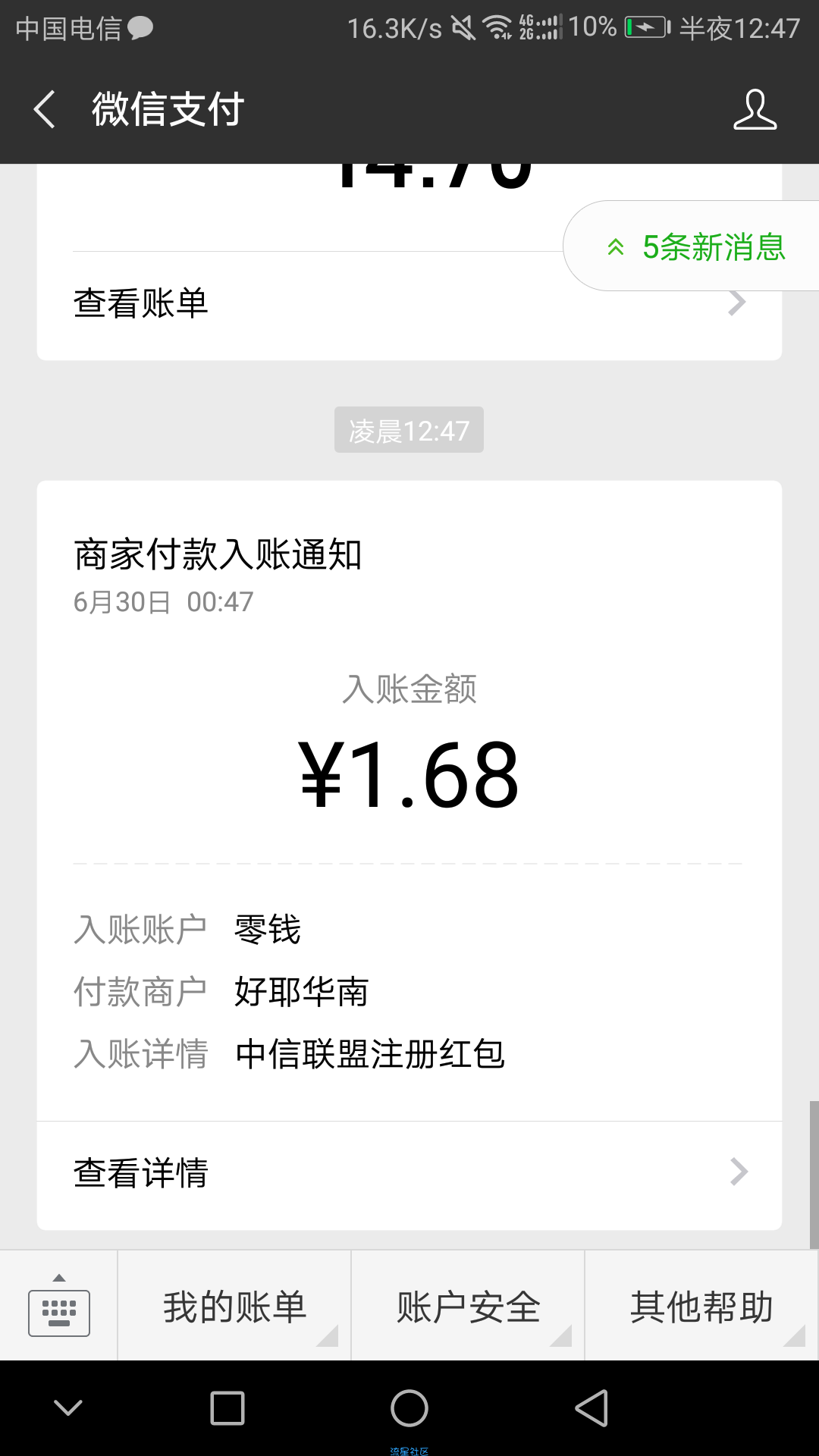The width and height of the screenshot is (819, 1456).
Task: Tap the system home button
Action: (x=409, y=1408)
